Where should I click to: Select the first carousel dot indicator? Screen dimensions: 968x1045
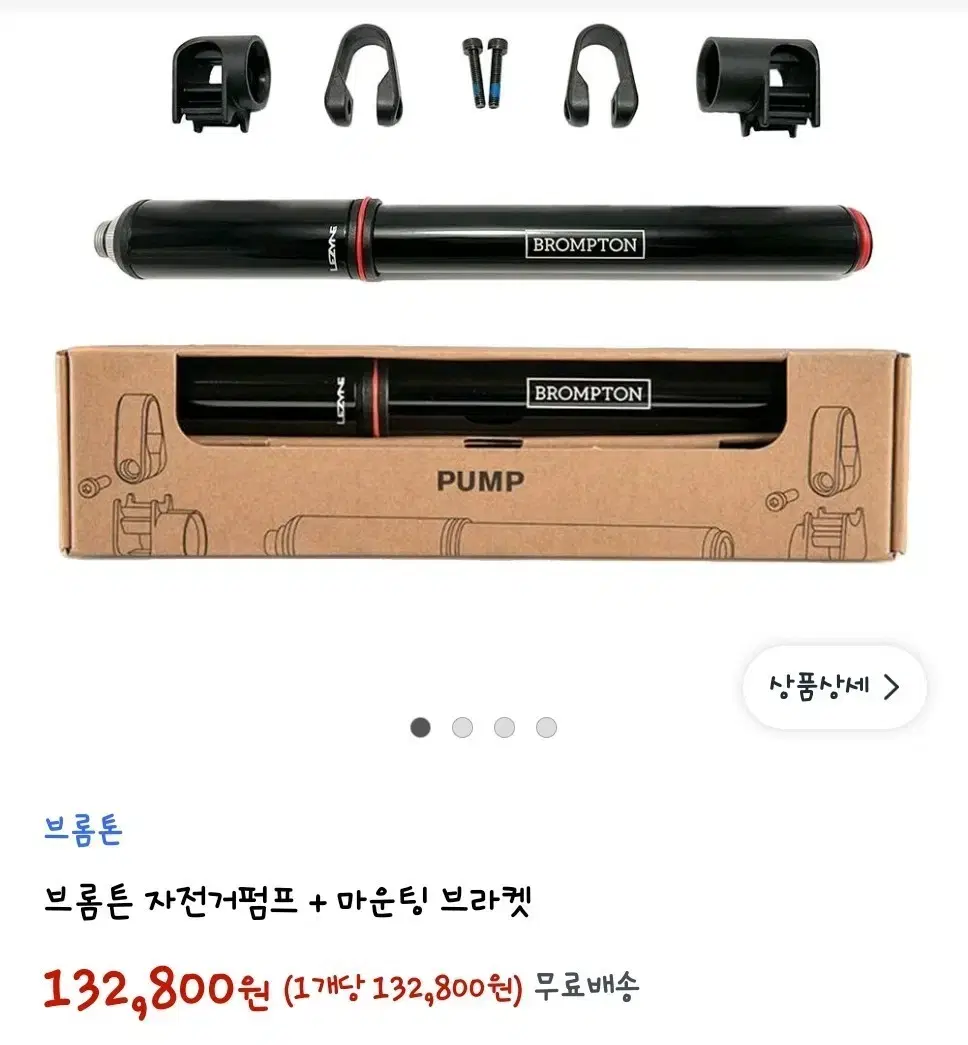(x=419, y=728)
